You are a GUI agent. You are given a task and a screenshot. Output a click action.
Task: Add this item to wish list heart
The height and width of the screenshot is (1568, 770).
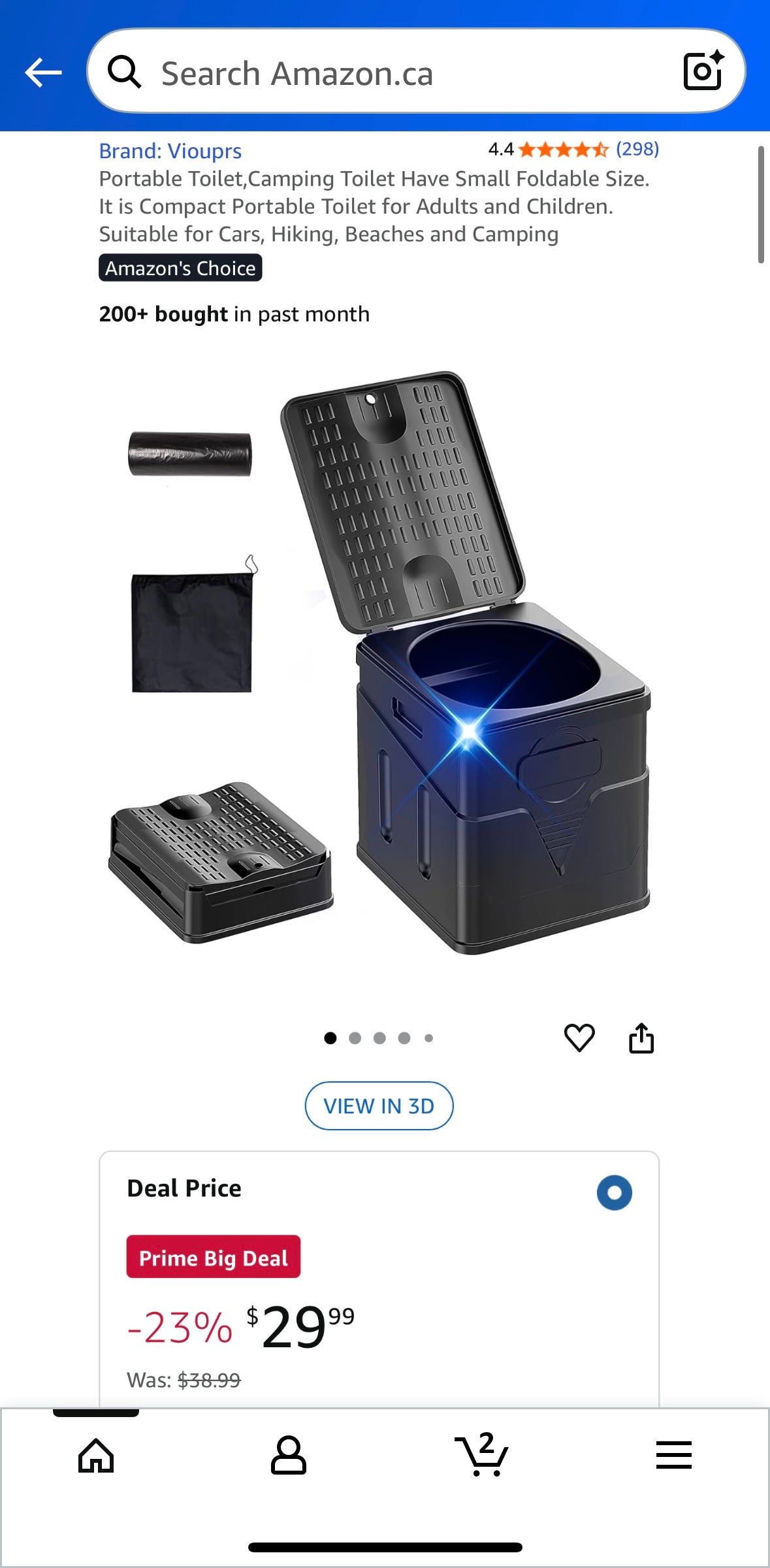tap(579, 1037)
